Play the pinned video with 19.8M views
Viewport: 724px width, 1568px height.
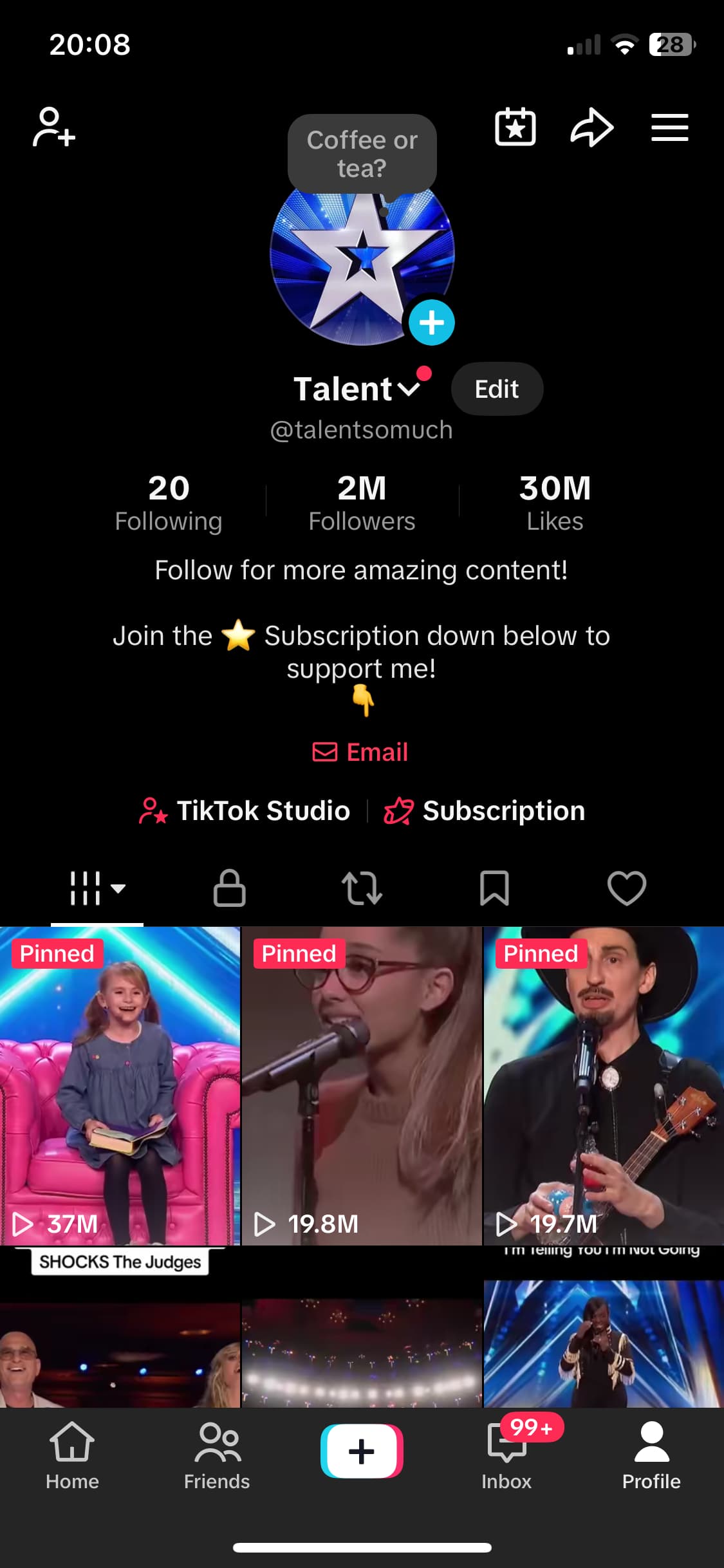click(x=362, y=1085)
